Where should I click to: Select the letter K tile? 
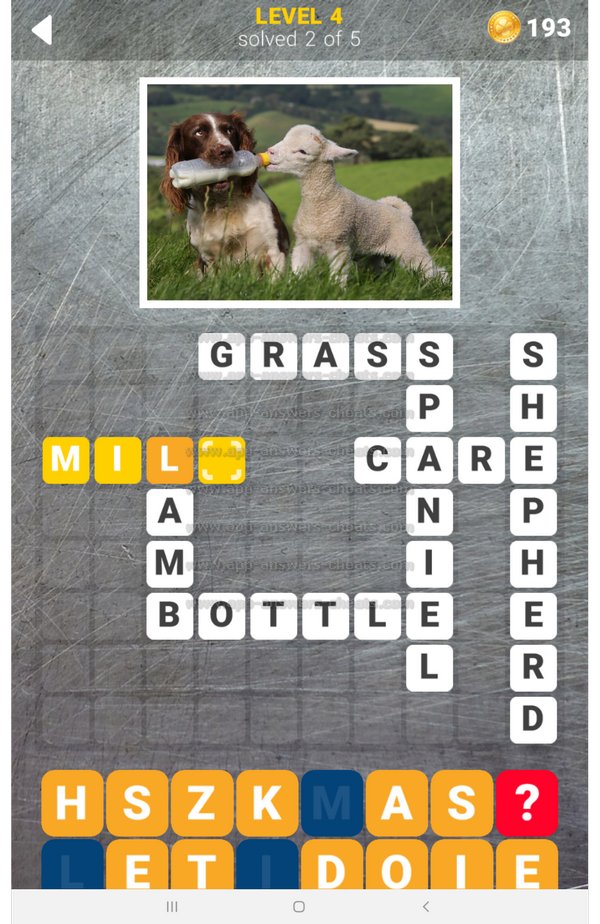point(267,802)
